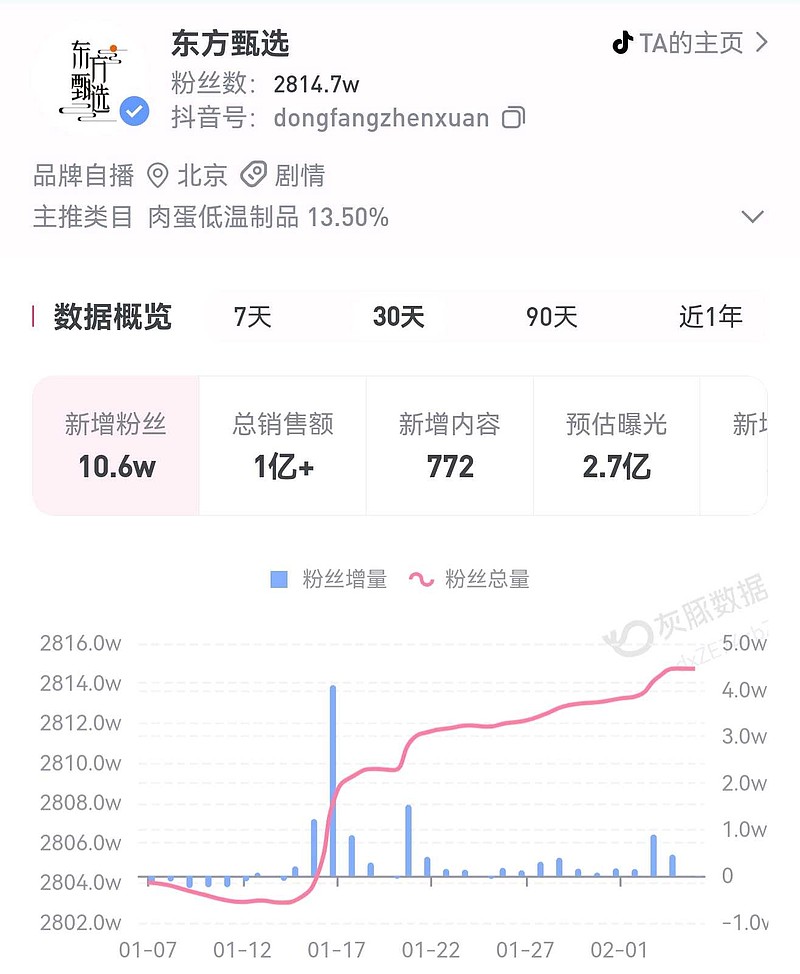The width and height of the screenshot is (800, 974).
Task: Click the red accent bar beside 数据概览
Action: 35,318
